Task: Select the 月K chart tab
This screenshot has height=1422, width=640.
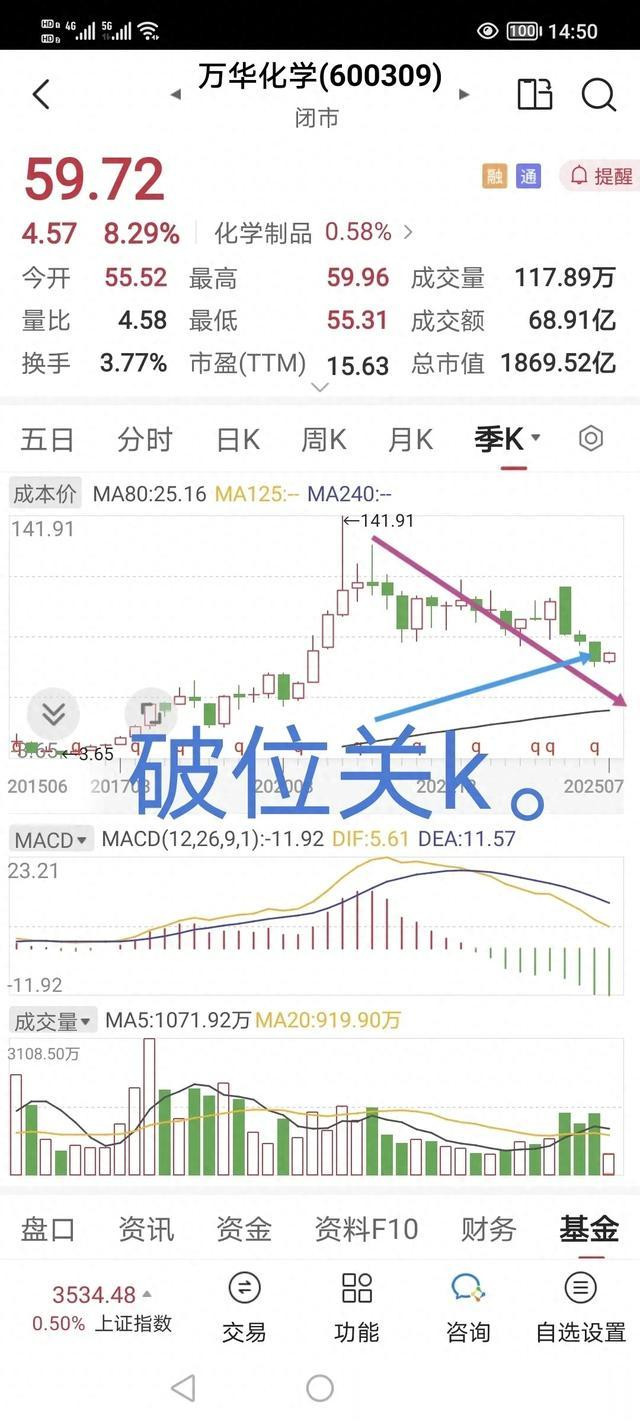Action: coord(410,439)
